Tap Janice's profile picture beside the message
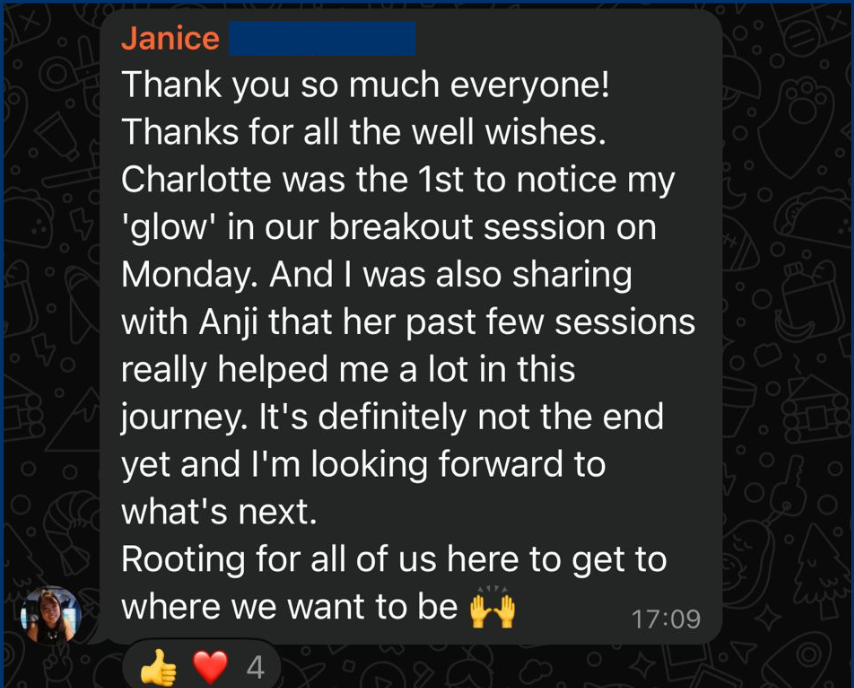Viewport: 854px width, 688px height. (51, 614)
